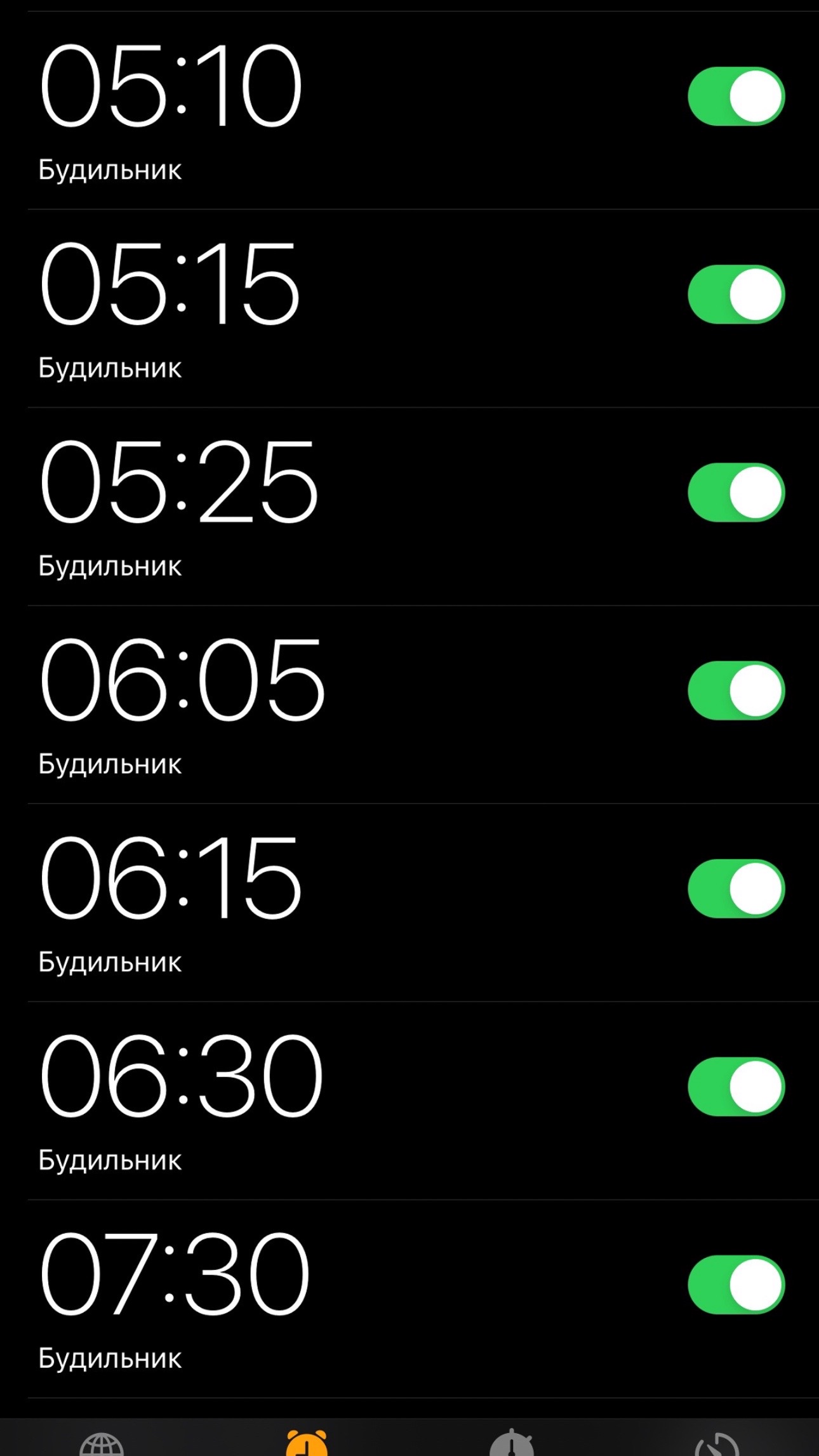Image resolution: width=819 pixels, height=1456 pixels.
Task: Turn off the 06:30 alarm
Action: click(x=736, y=1087)
